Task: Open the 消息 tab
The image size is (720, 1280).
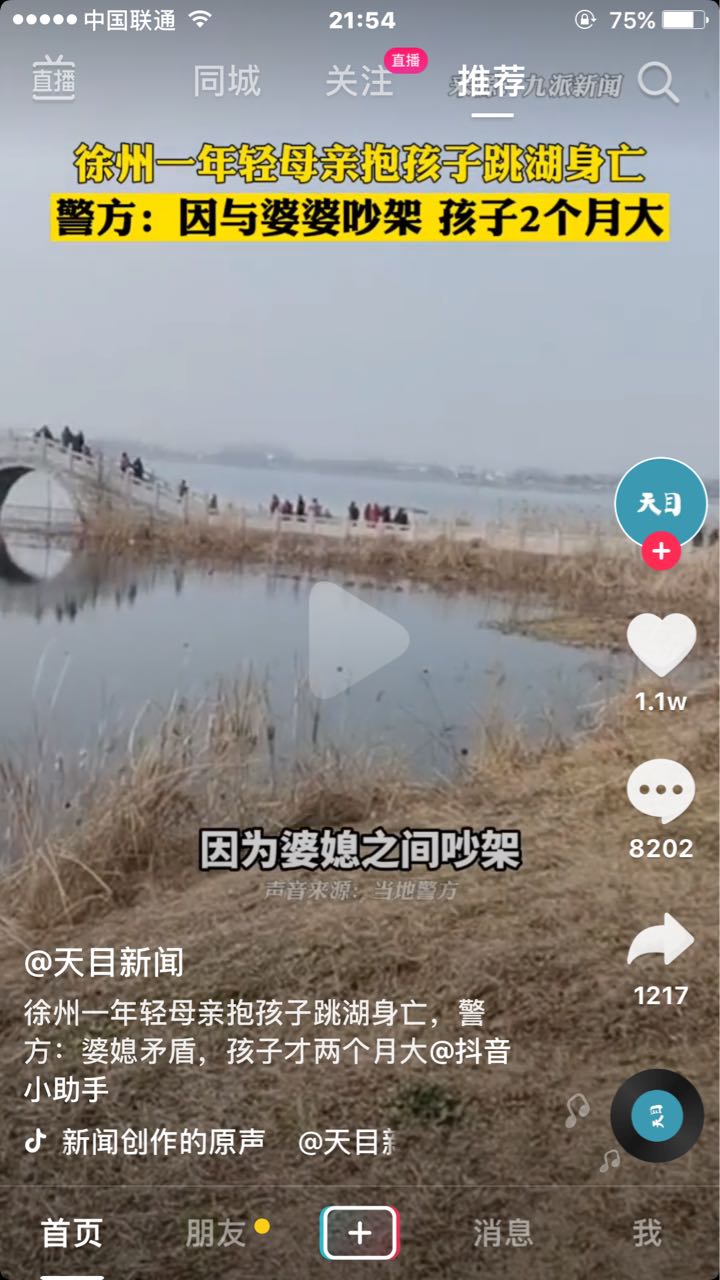Action: (503, 1233)
